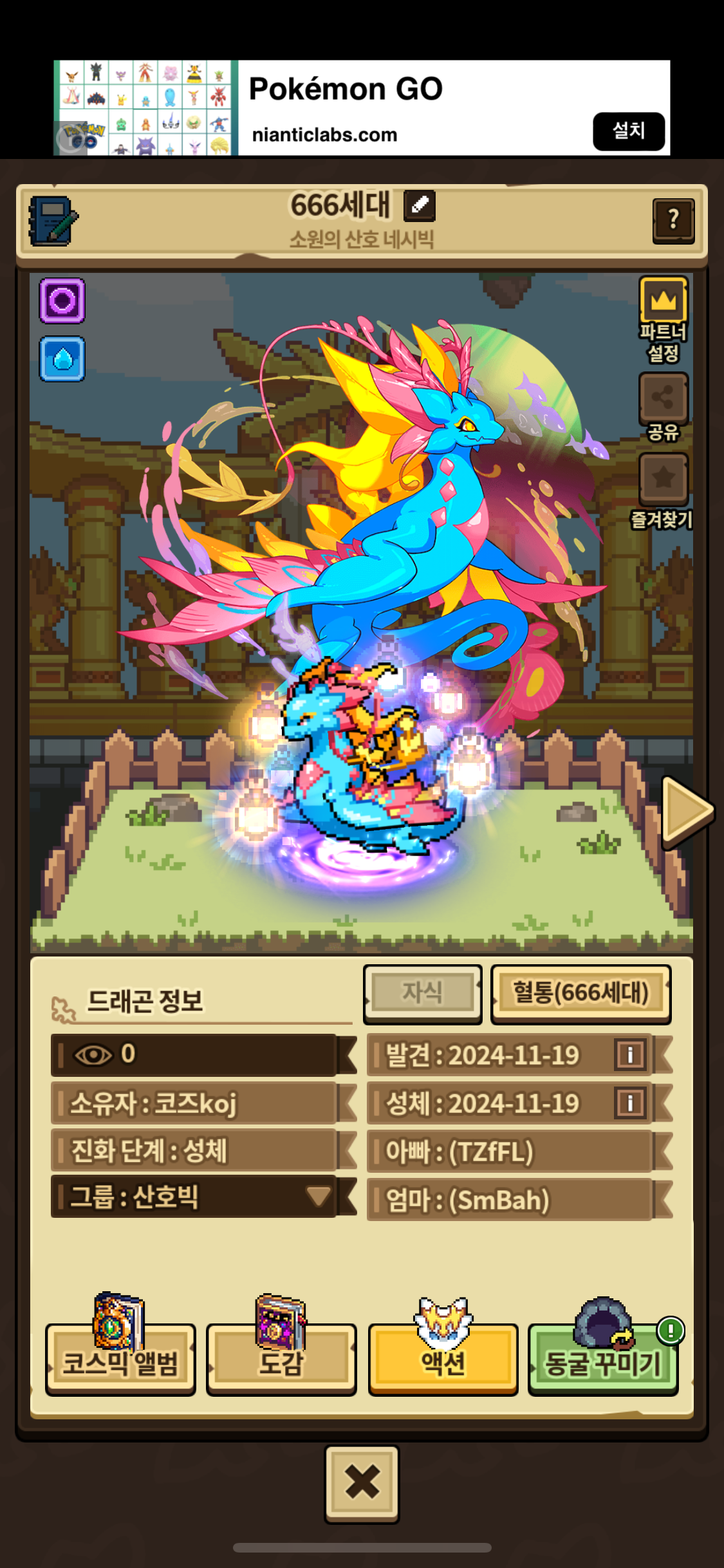
Task: Open the question mark help button
Action: 673,221
